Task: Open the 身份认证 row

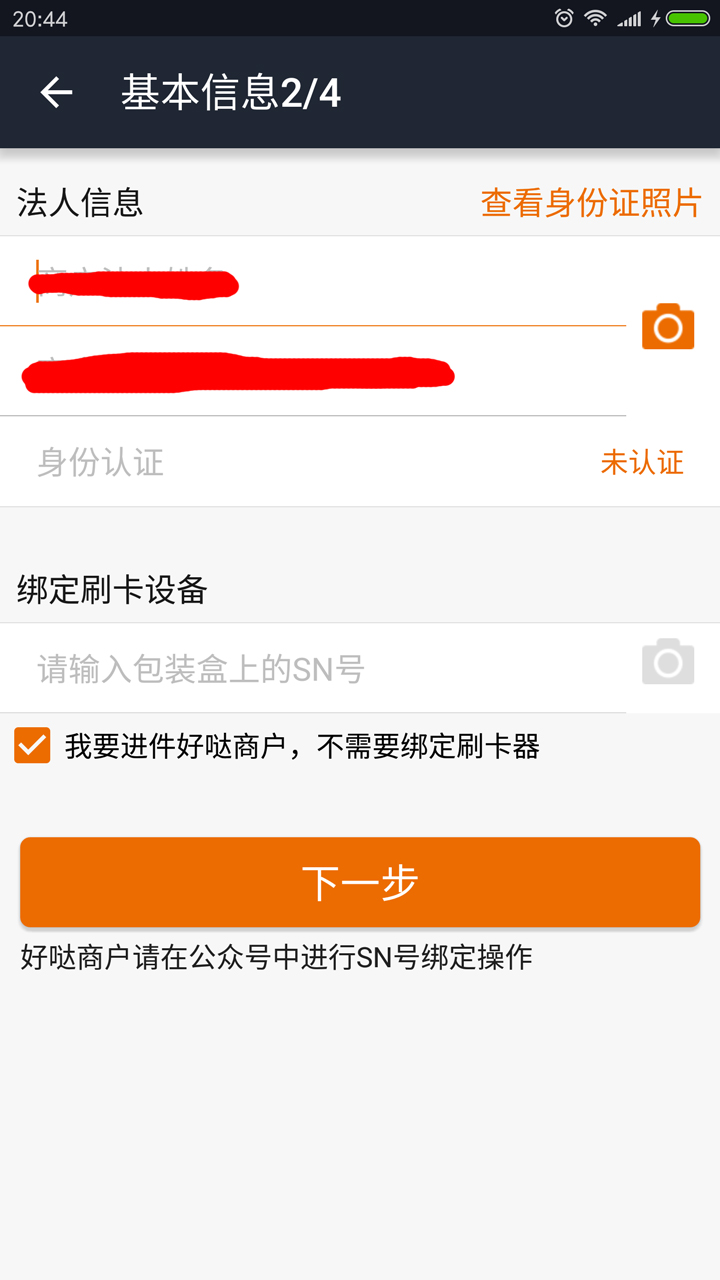Action: pyautogui.click(x=360, y=462)
